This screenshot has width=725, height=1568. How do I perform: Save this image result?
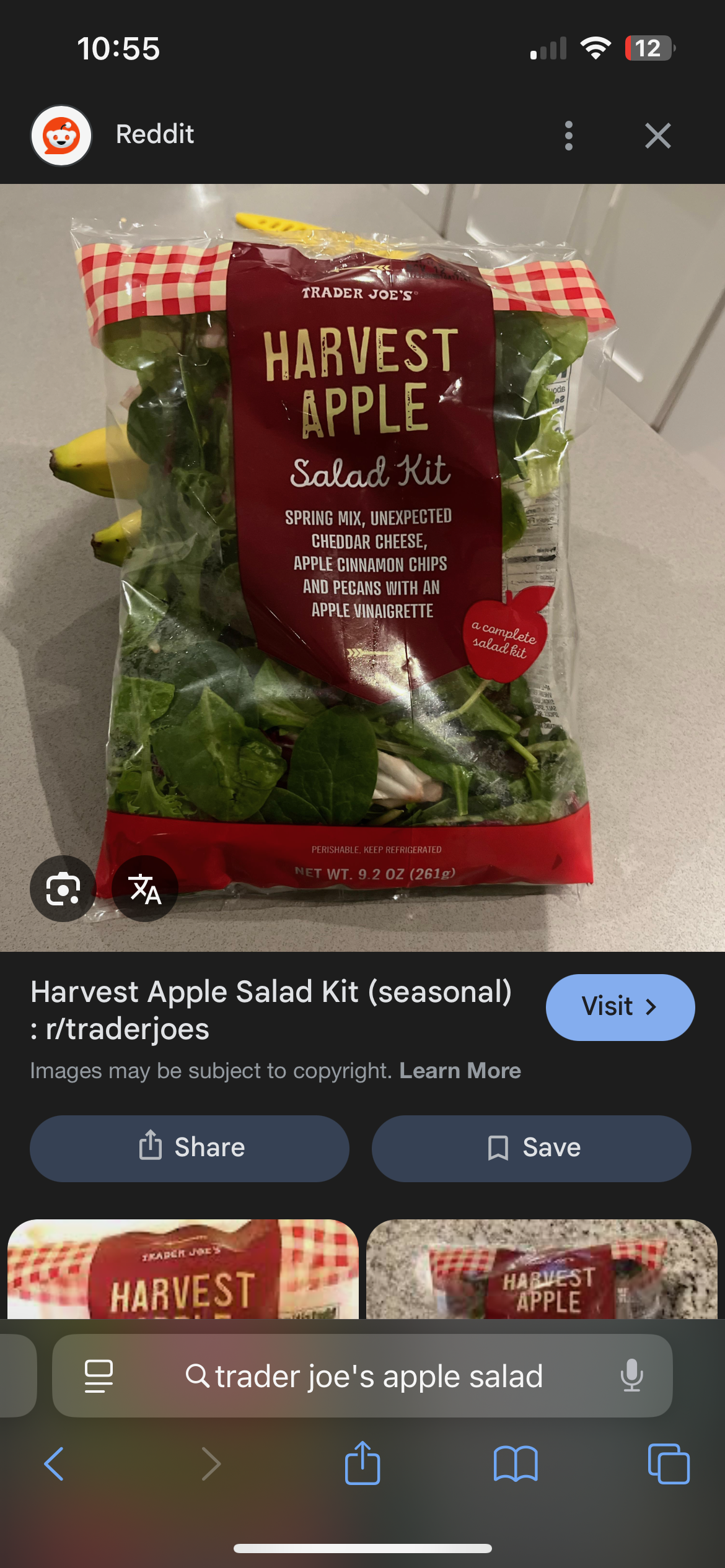[532, 1148]
